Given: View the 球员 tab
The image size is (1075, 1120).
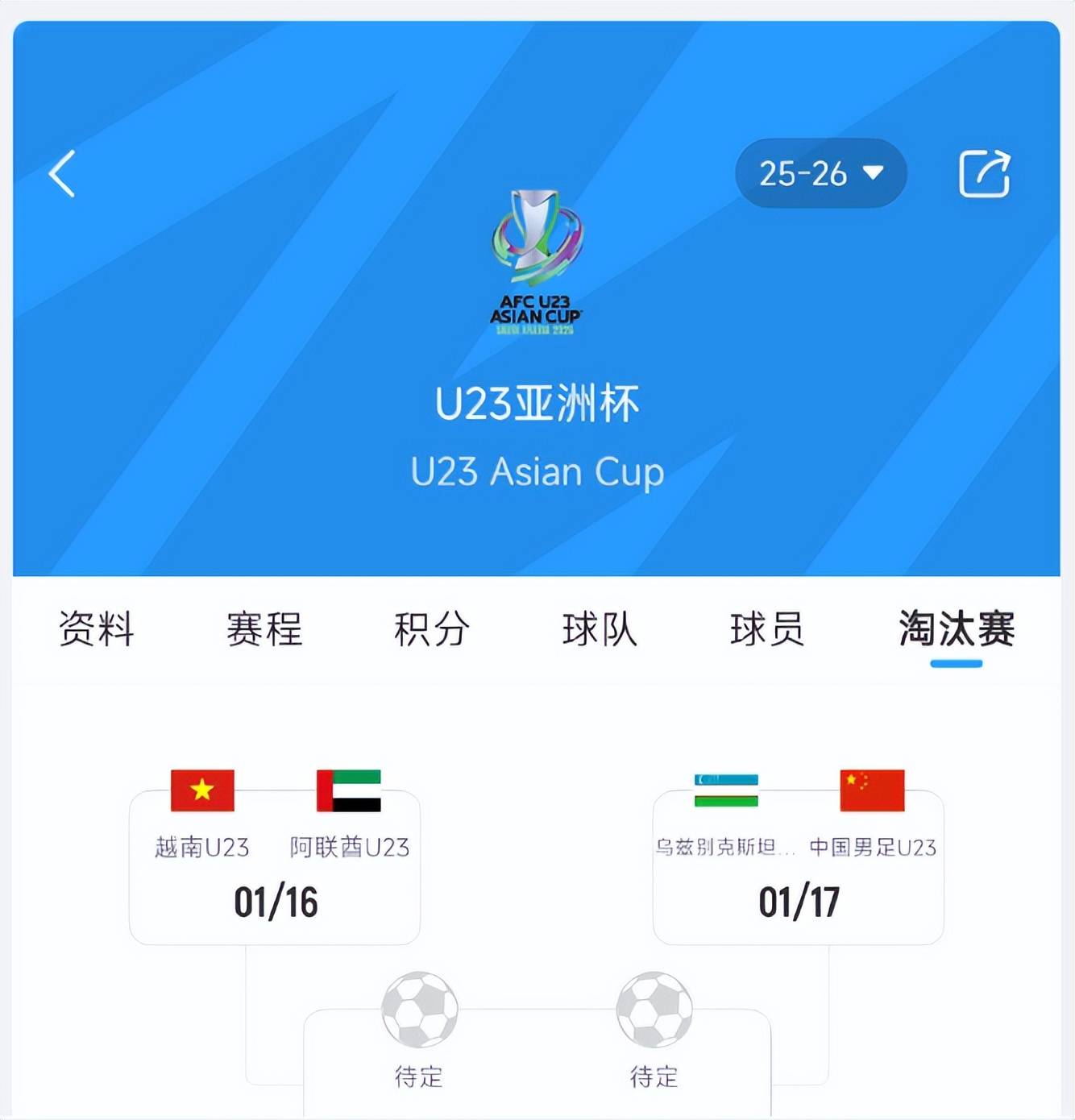Looking at the screenshot, I should pyautogui.click(x=767, y=629).
